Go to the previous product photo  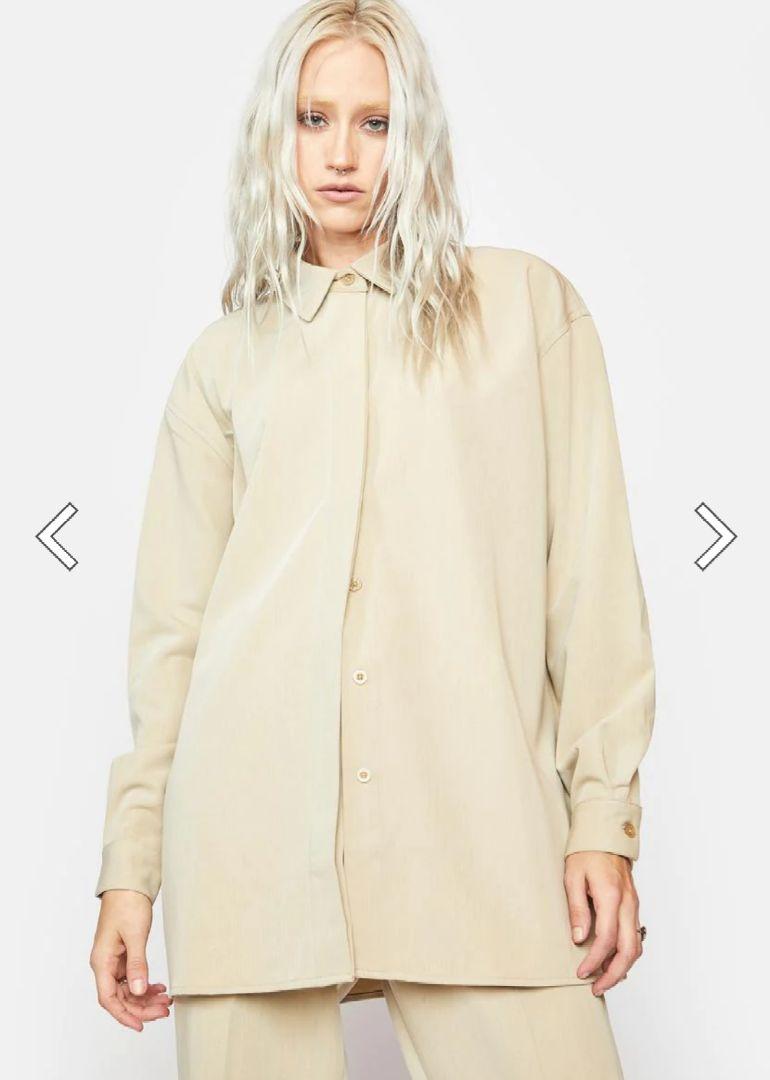(57, 537)
